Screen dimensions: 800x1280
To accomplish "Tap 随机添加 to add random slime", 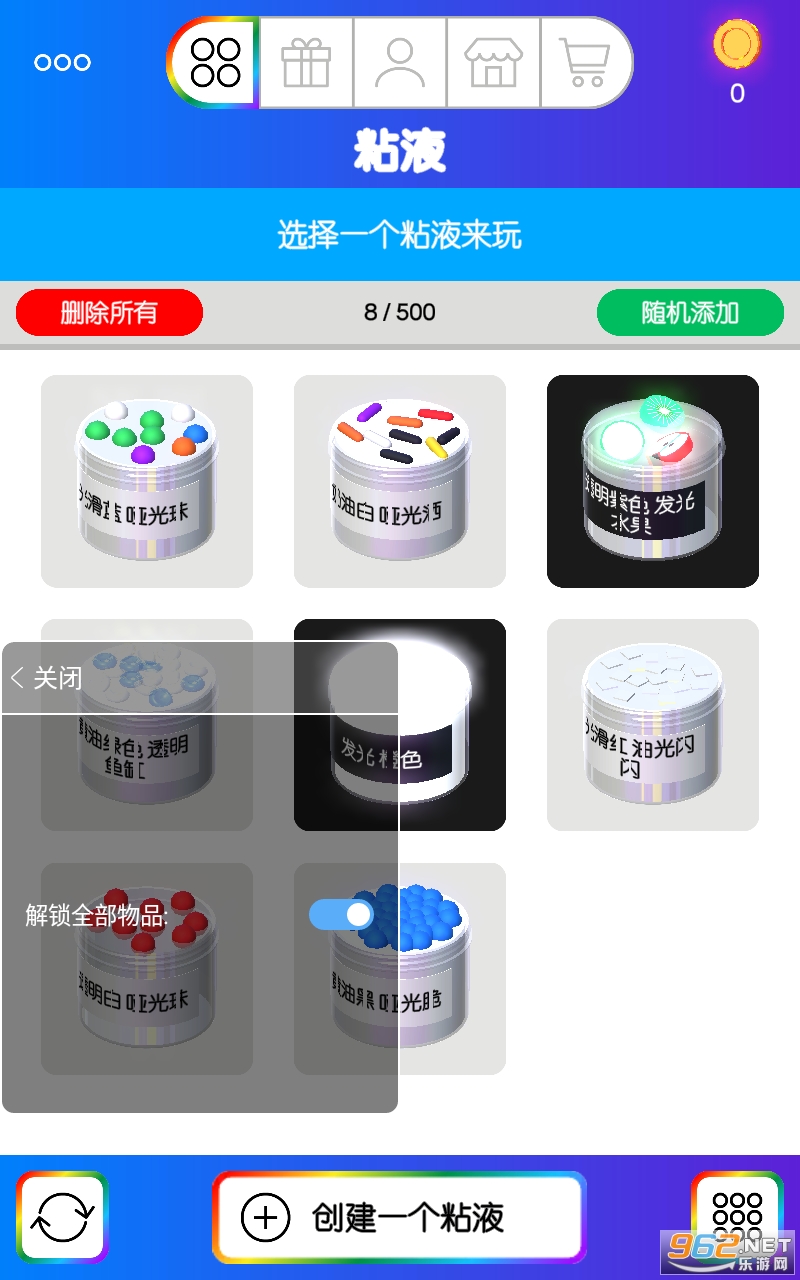I will click(690, 313).
